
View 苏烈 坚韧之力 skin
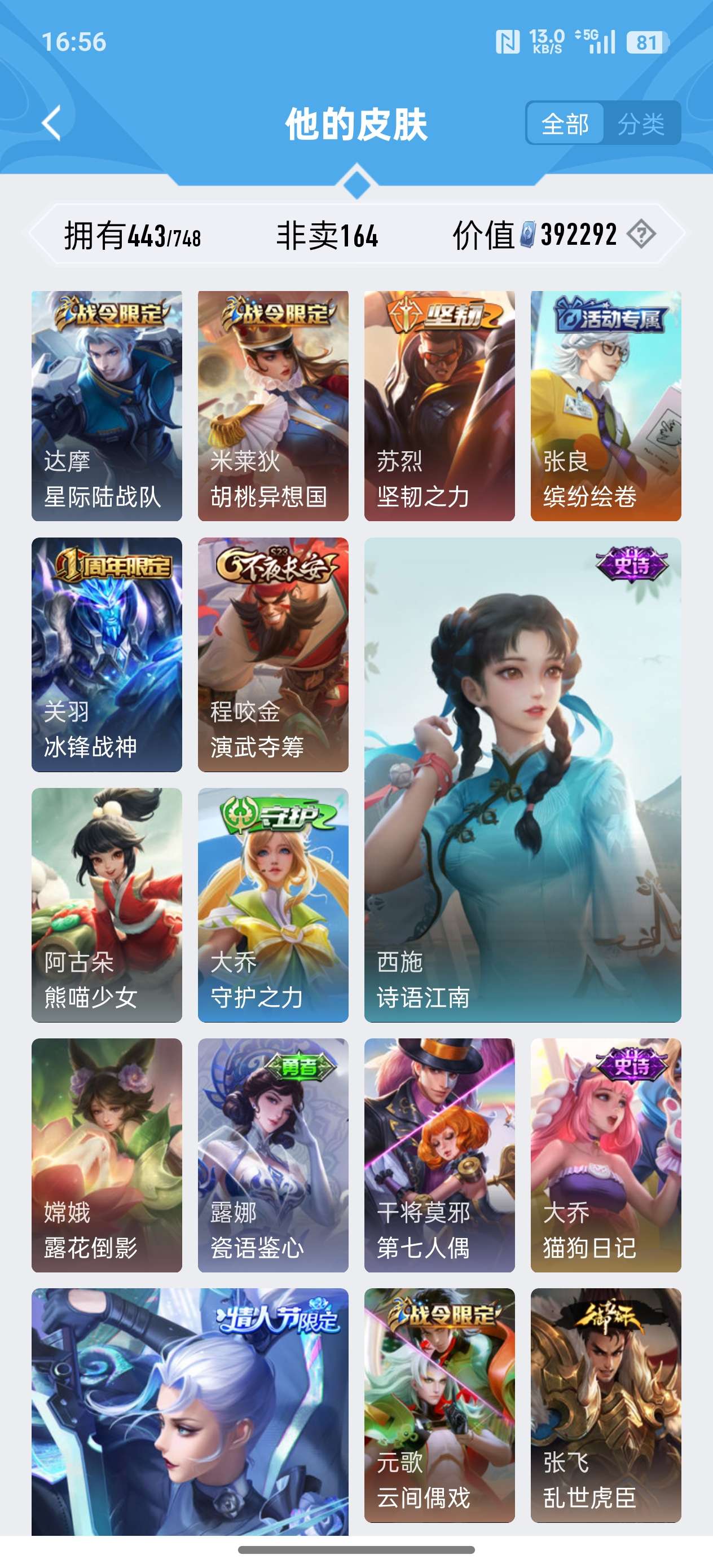click(x=439, y=406)
